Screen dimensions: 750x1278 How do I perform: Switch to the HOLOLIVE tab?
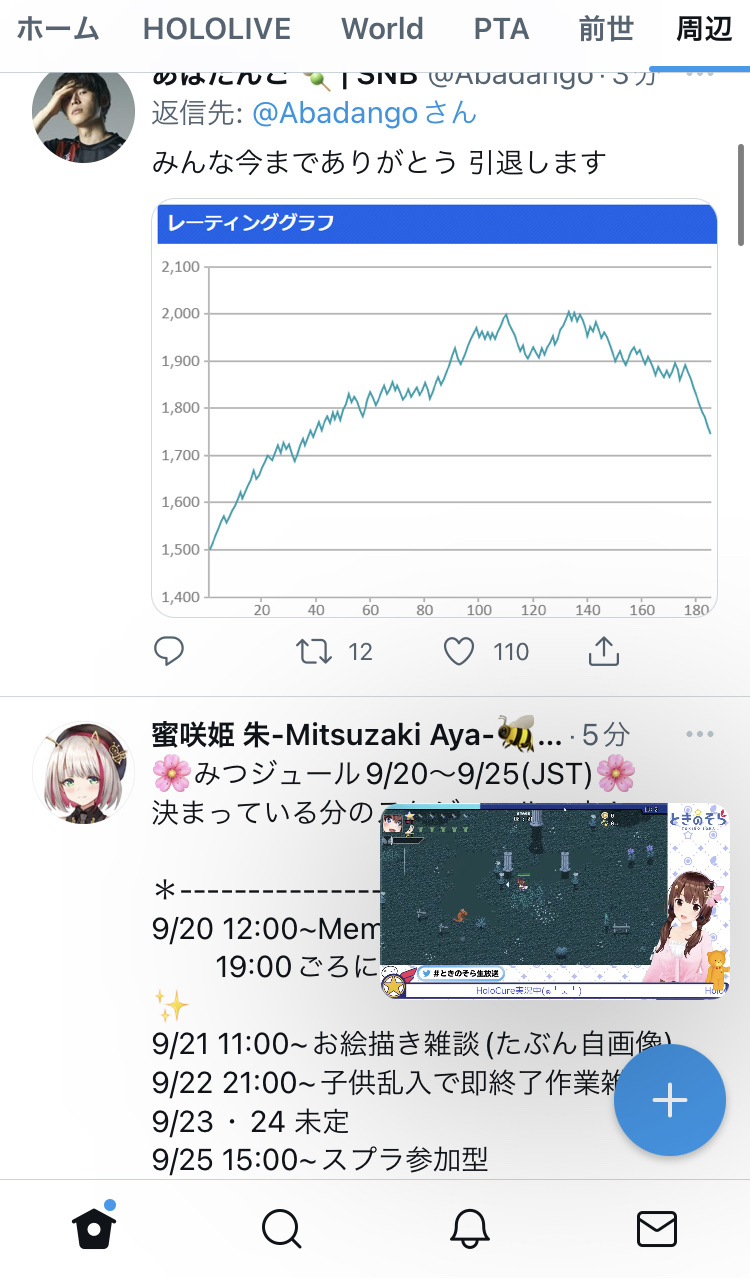pyautogui.click(x=217, y=29)
